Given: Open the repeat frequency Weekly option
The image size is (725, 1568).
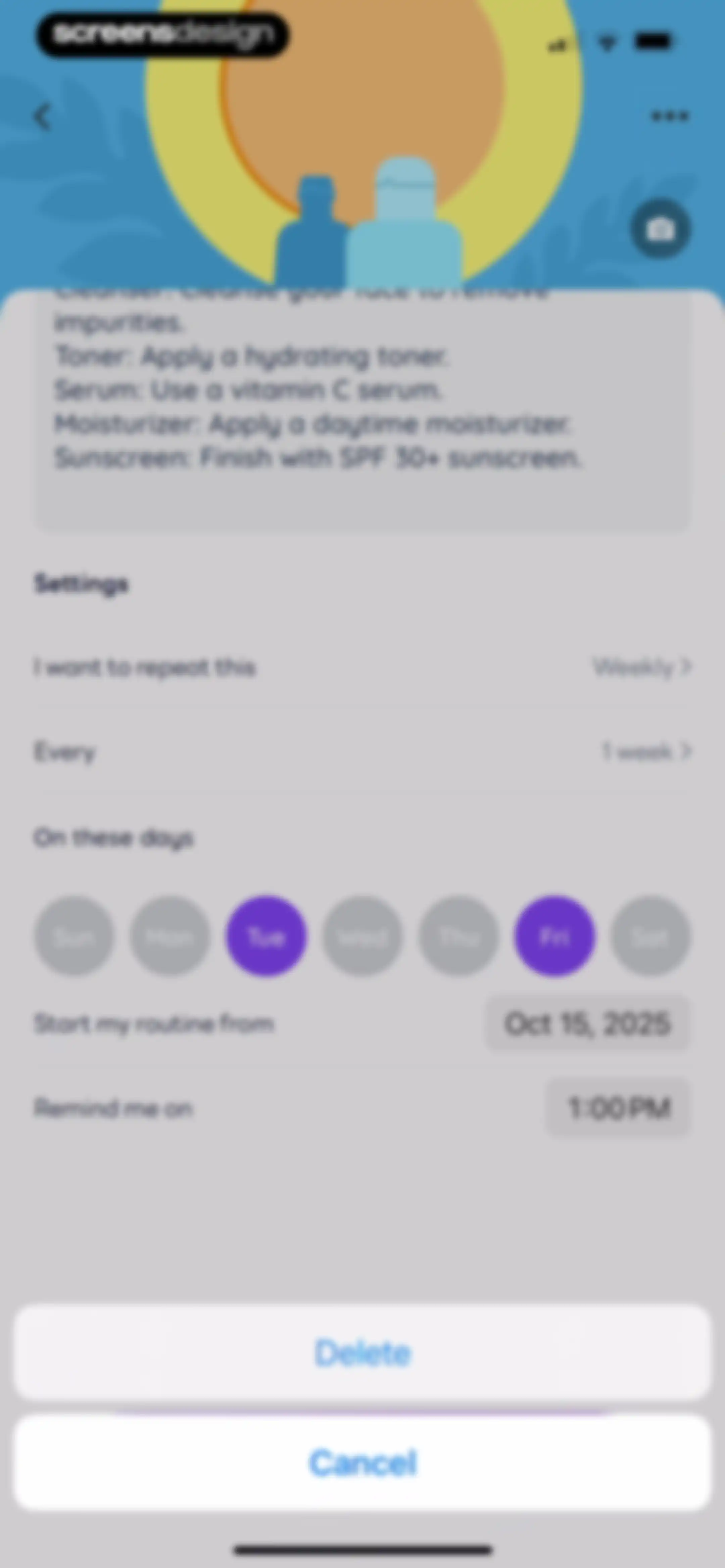Looking at the screenshot, I should (x=643, y=667).
